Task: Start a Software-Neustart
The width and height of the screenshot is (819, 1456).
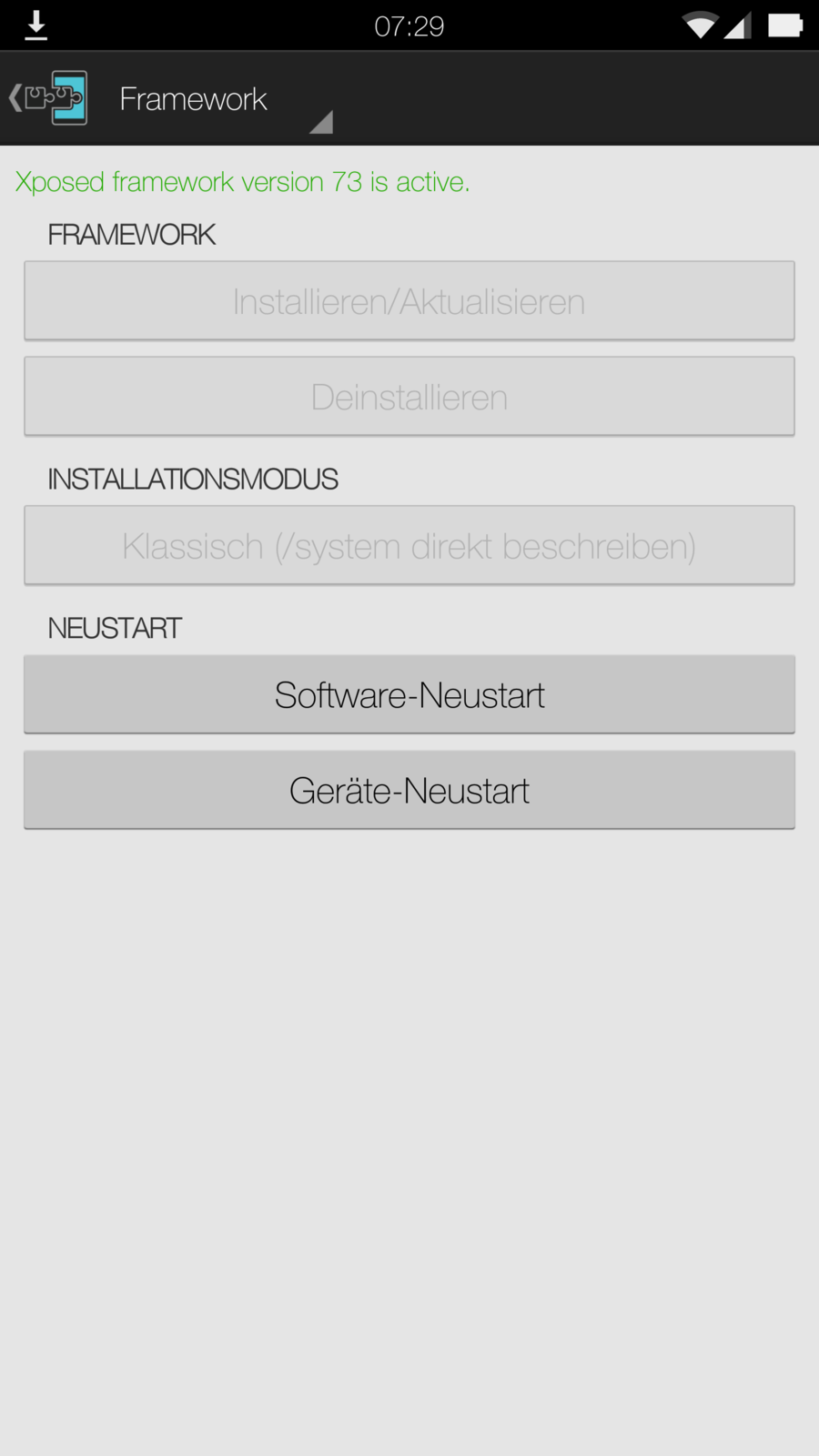Action: click(409, 695)
